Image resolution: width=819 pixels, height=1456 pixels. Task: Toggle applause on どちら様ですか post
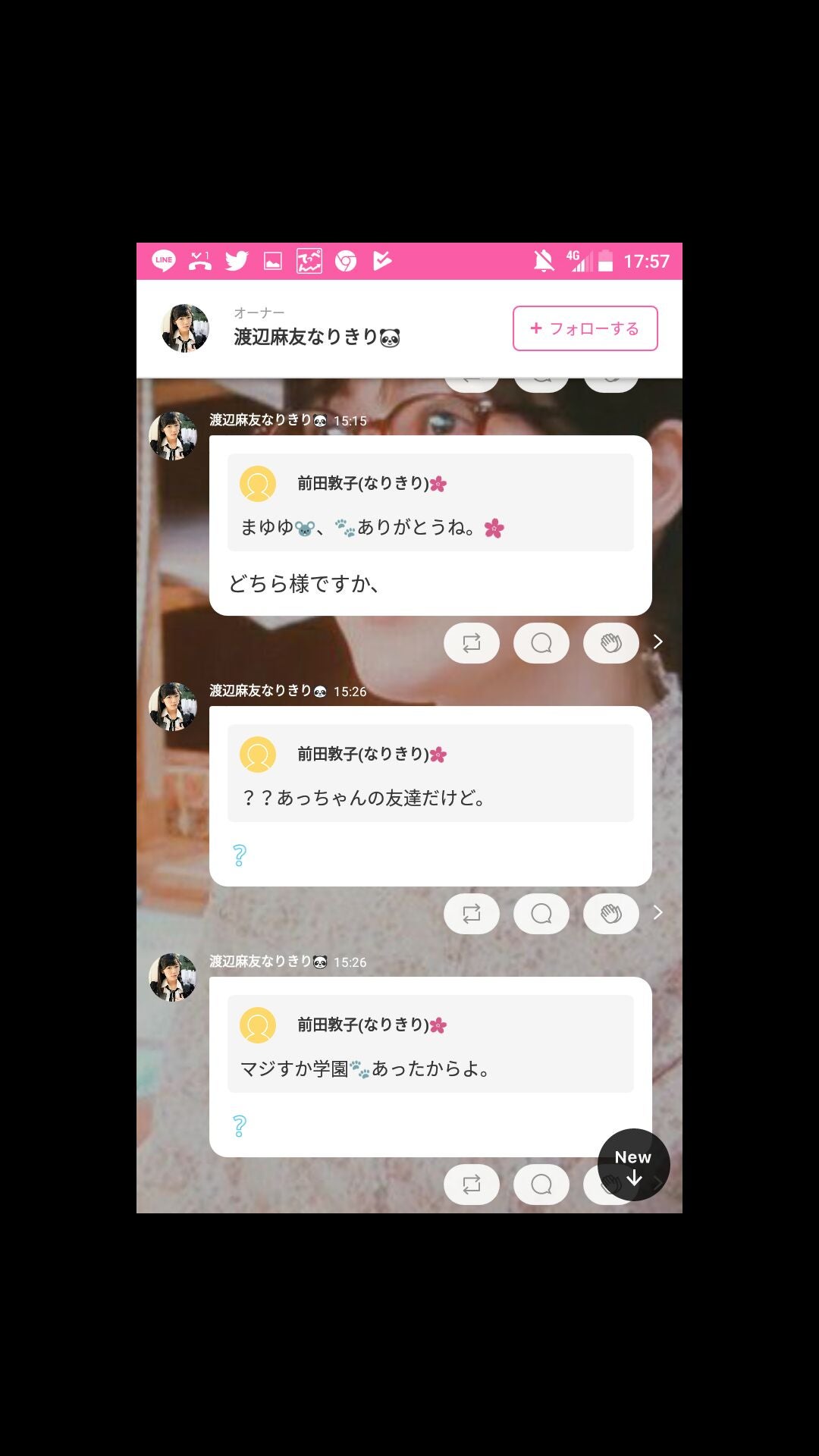pos(611,642)
